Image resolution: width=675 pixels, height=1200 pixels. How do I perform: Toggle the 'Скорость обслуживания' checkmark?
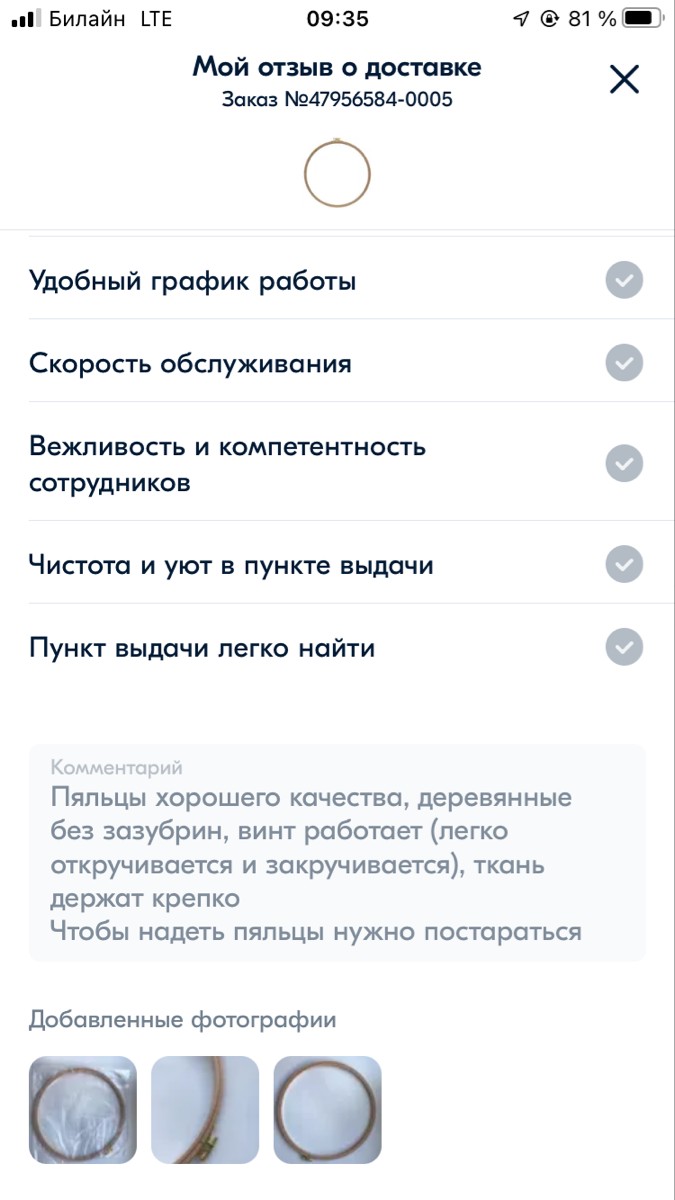[x=624, y=363]
